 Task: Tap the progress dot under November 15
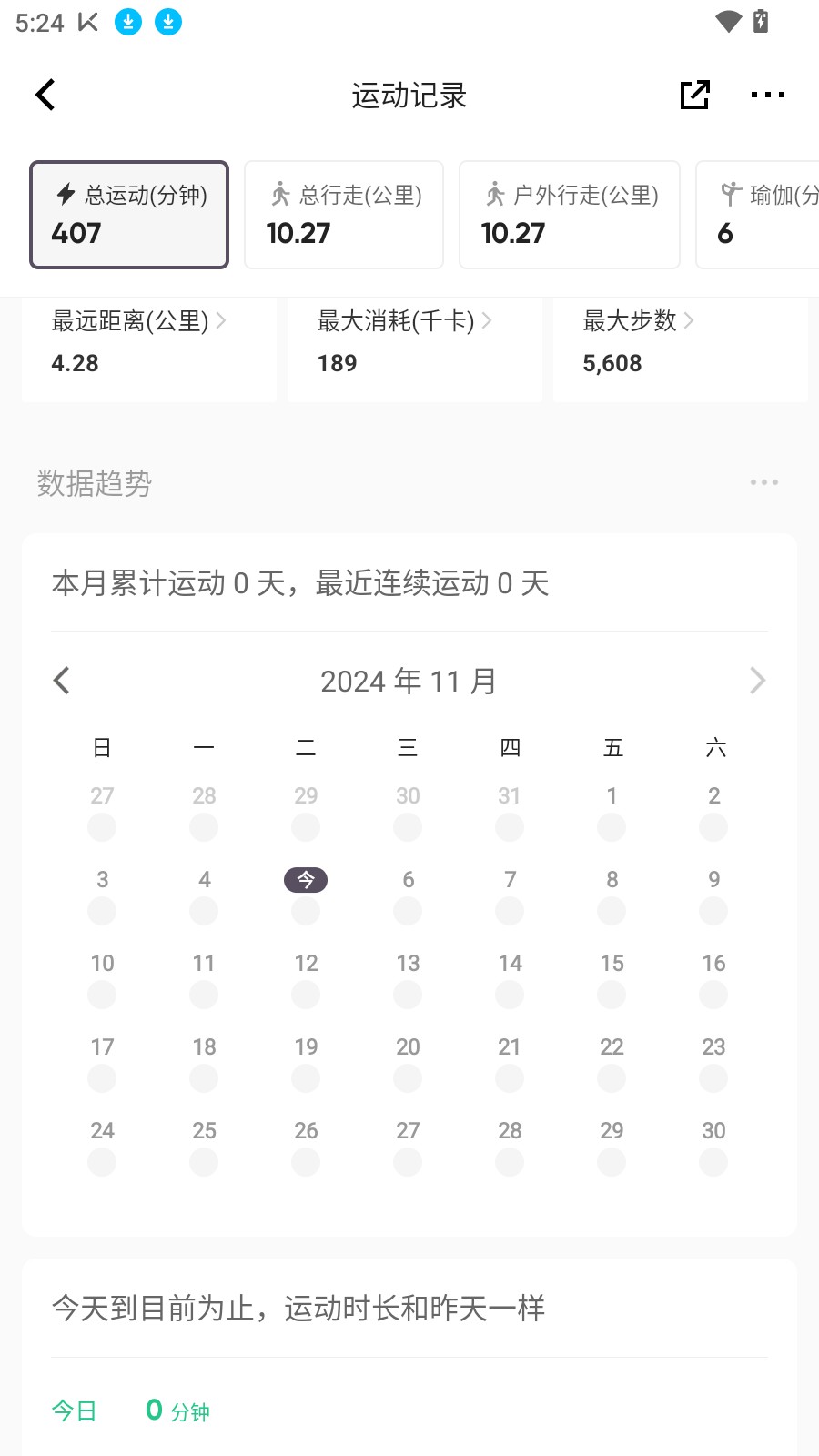click(x=612, y=995)
